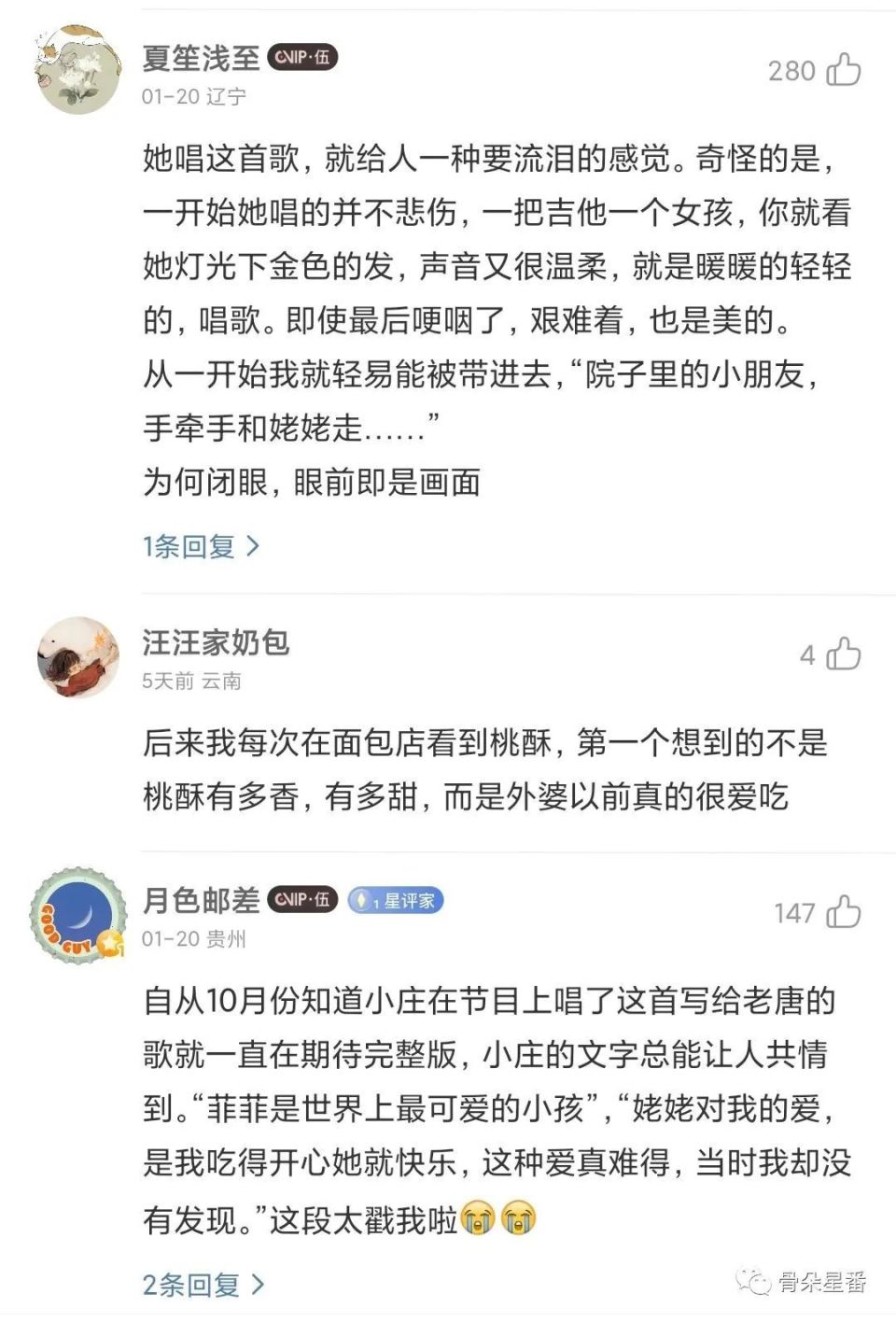Like the comment by 月色邮差
896x1322 pixels.
(843, 912)
